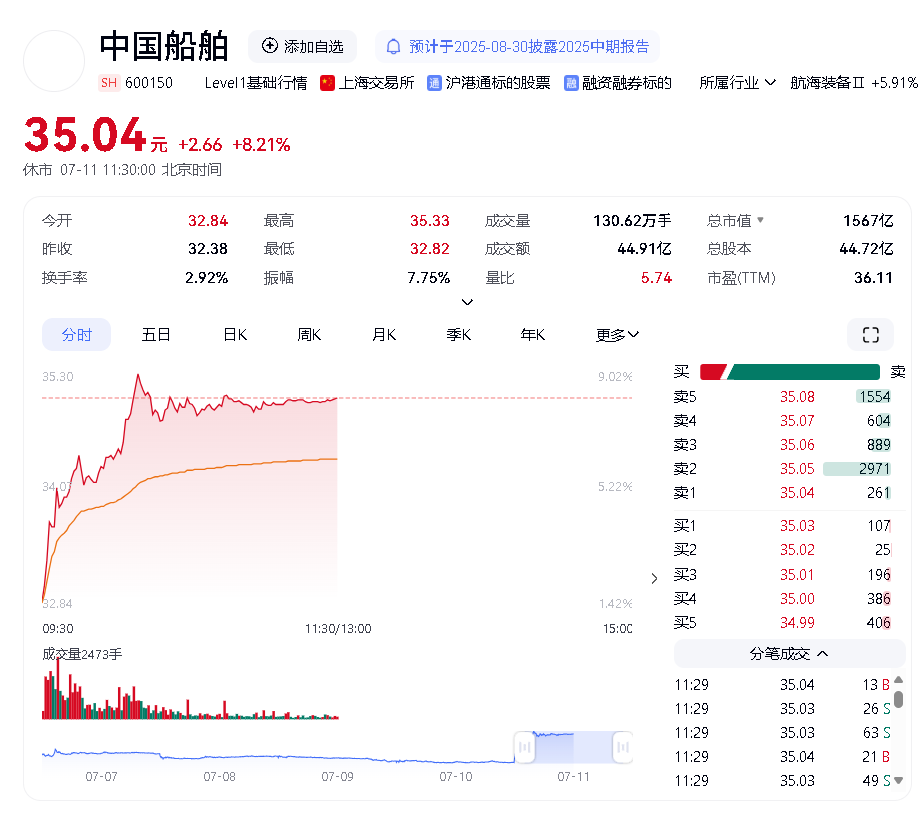The image size is (921, 813).
Task: Tap the 沪港通标的股票 tag
Action: pyautogui.click(x=488, y=83)
